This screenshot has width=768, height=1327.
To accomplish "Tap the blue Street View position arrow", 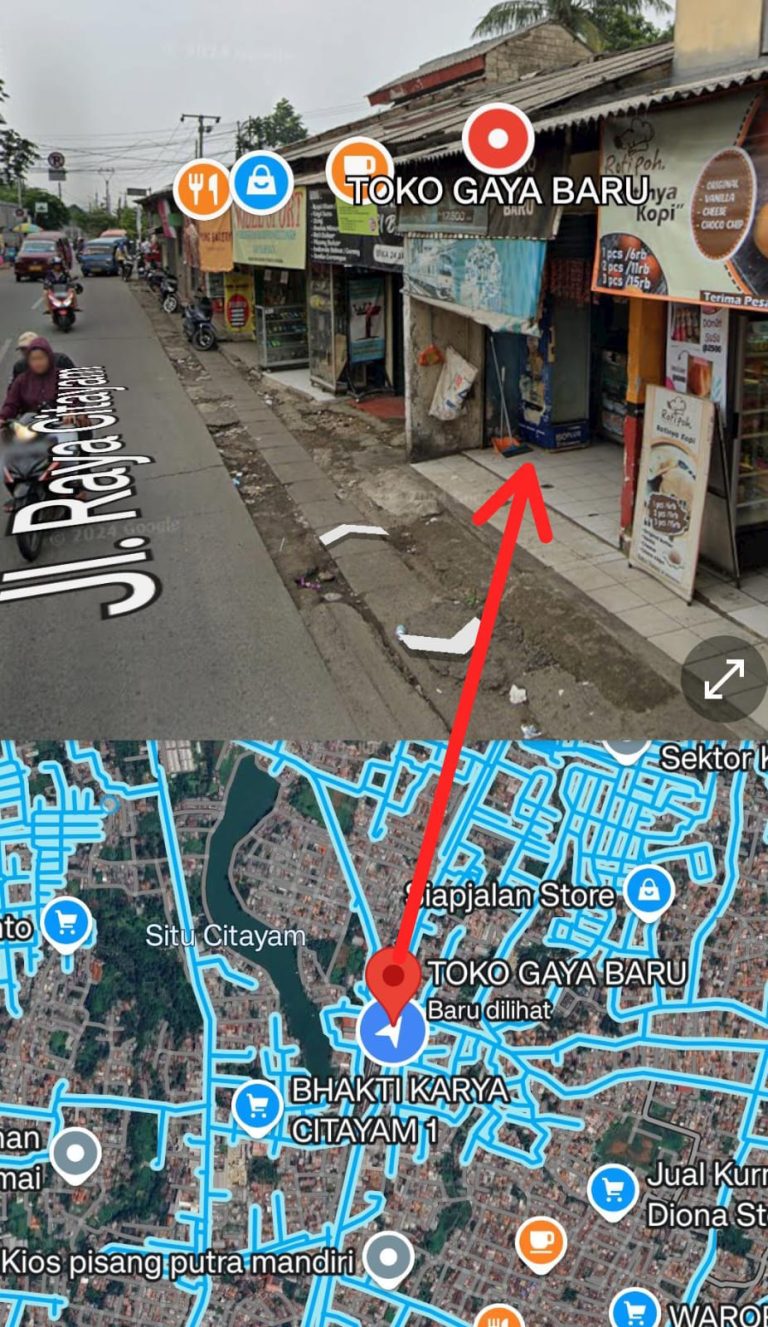I will [393, 1031].
